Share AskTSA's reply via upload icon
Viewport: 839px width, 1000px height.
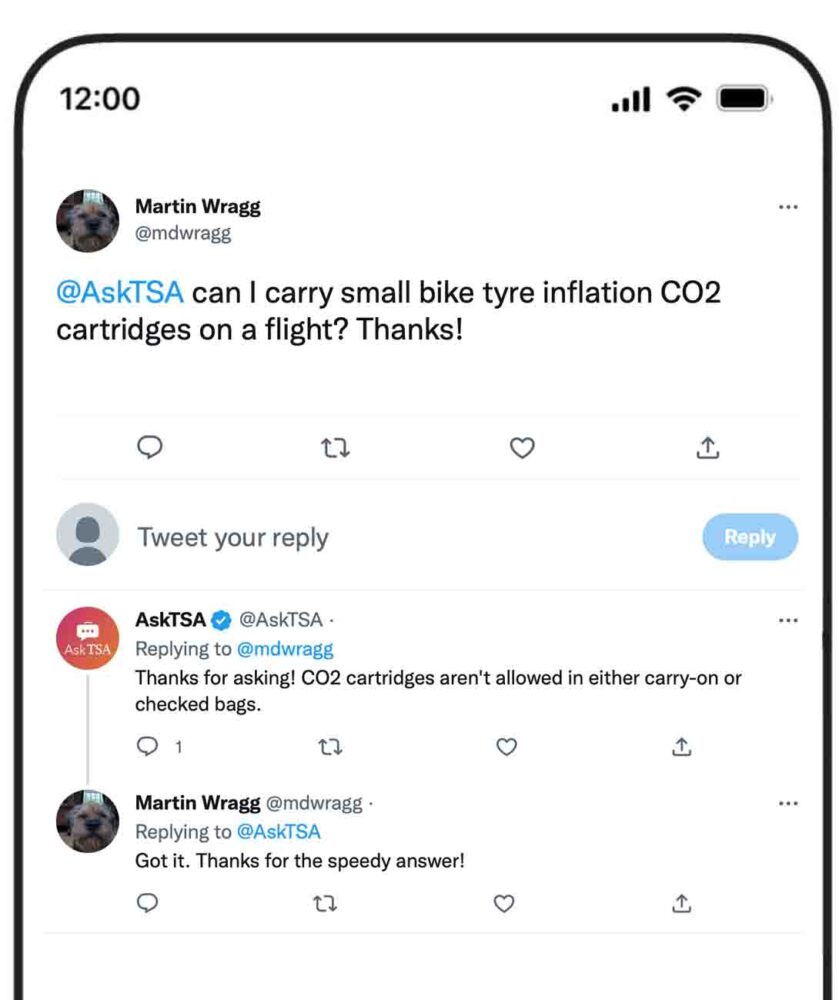coord(683,746)
